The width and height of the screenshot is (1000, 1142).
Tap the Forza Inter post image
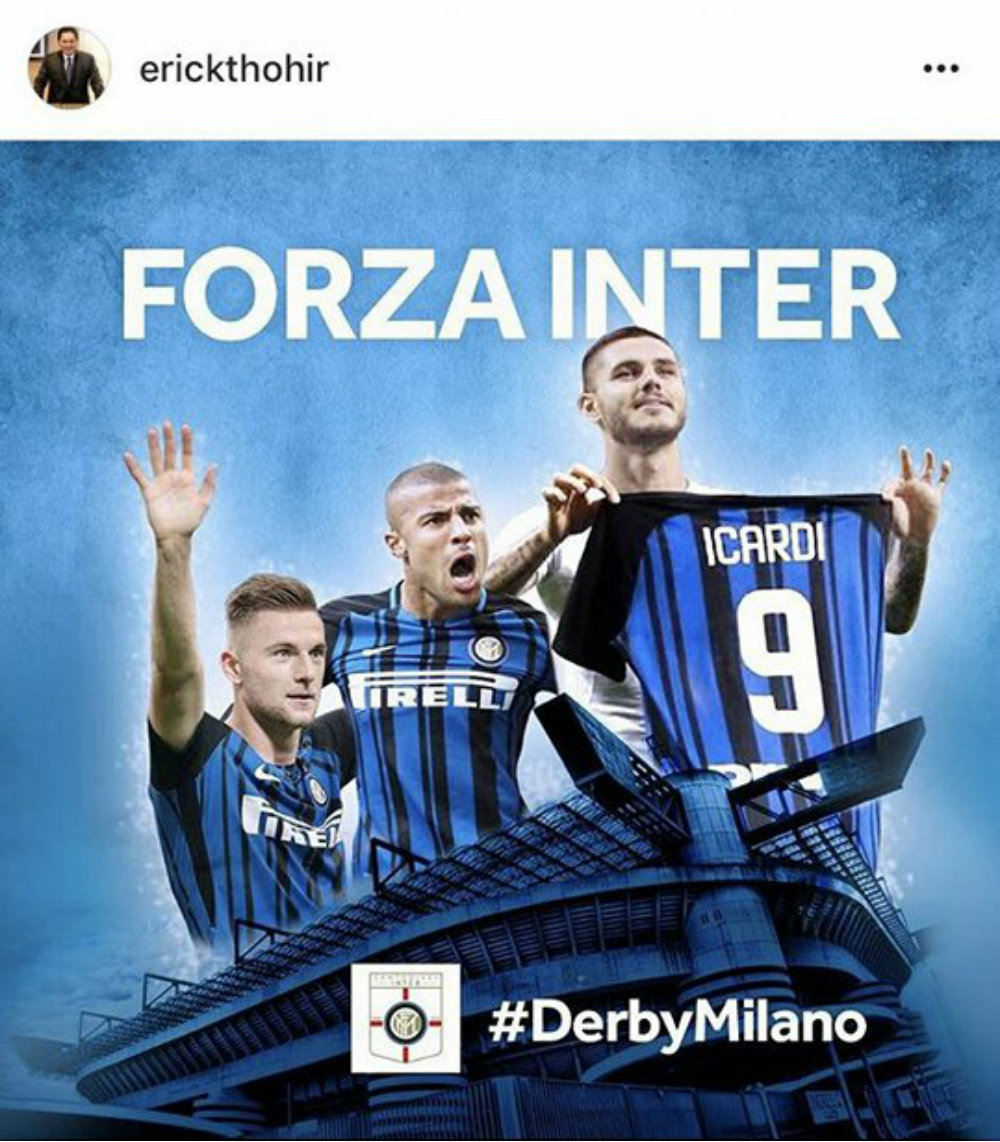pyautogui.click(x=500, y=640)
